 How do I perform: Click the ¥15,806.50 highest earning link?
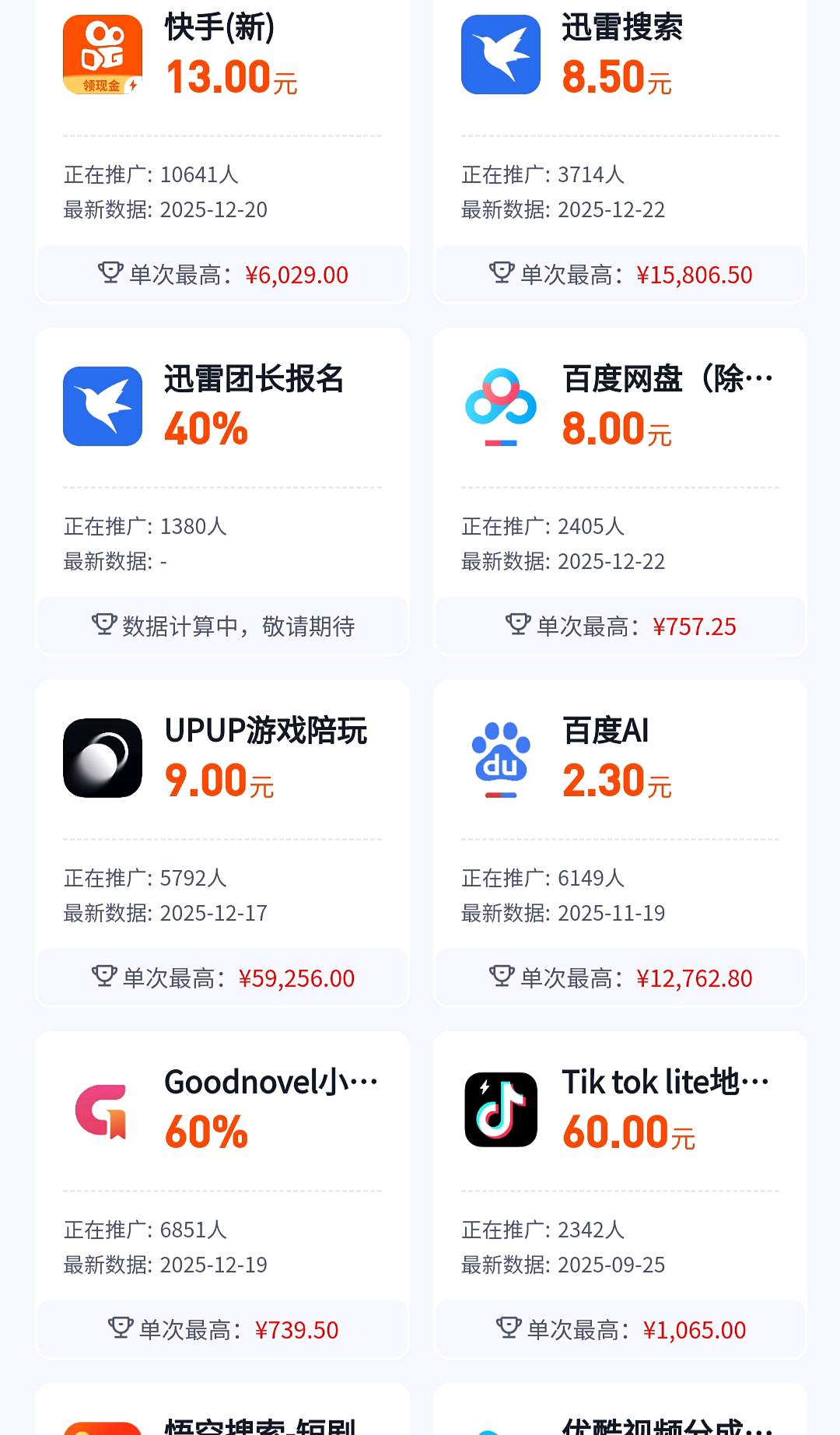pyautogui.click(x=695, y=274)
